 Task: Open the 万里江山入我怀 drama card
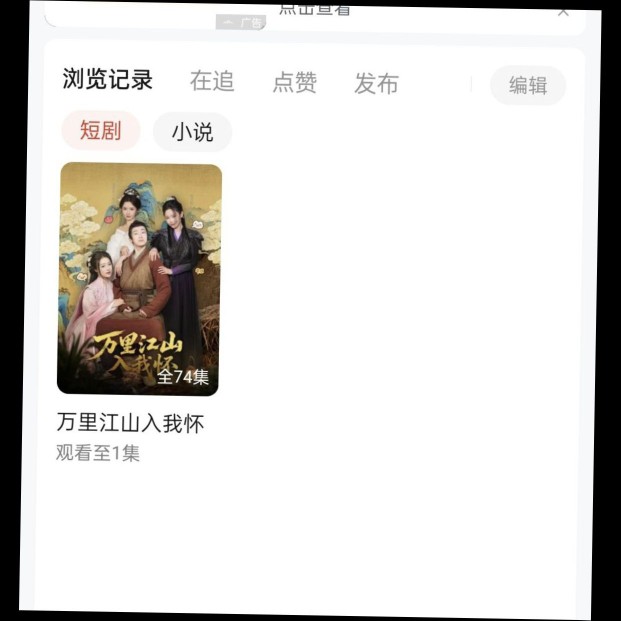(x=139, y=280)
